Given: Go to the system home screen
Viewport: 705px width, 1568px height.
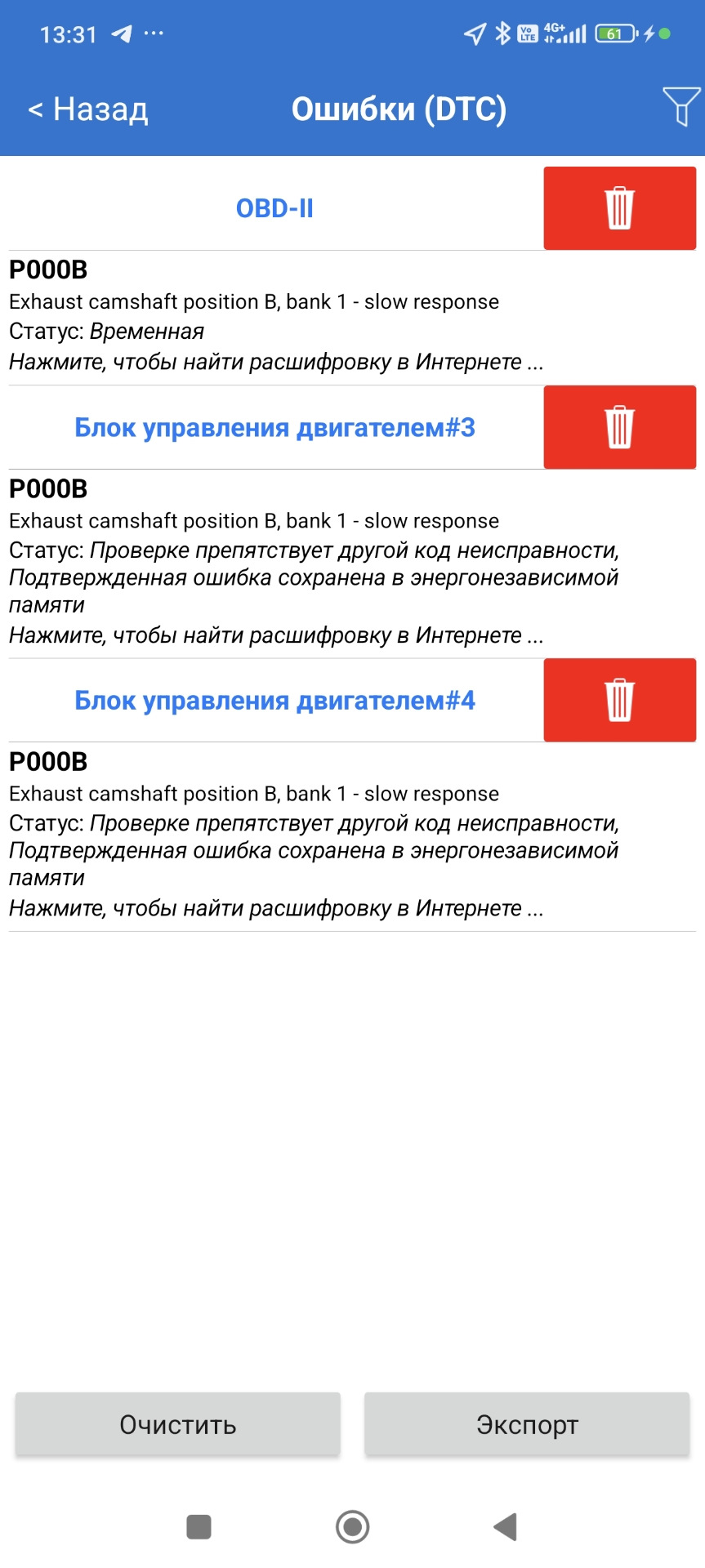Looking at the screenshot, I should tap(352, 1526).
